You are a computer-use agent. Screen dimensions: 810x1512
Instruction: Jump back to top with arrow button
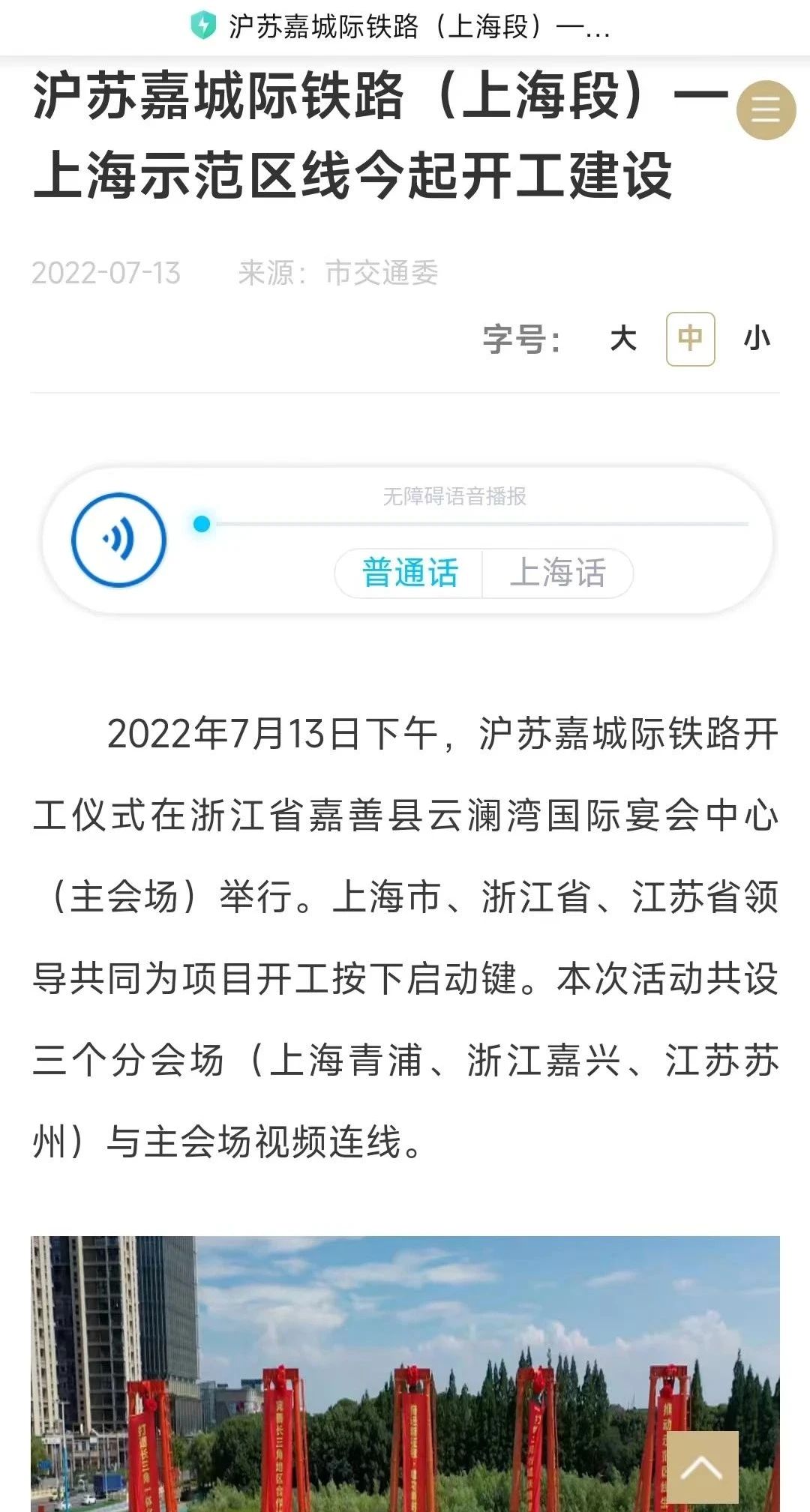click(702, 1467)
